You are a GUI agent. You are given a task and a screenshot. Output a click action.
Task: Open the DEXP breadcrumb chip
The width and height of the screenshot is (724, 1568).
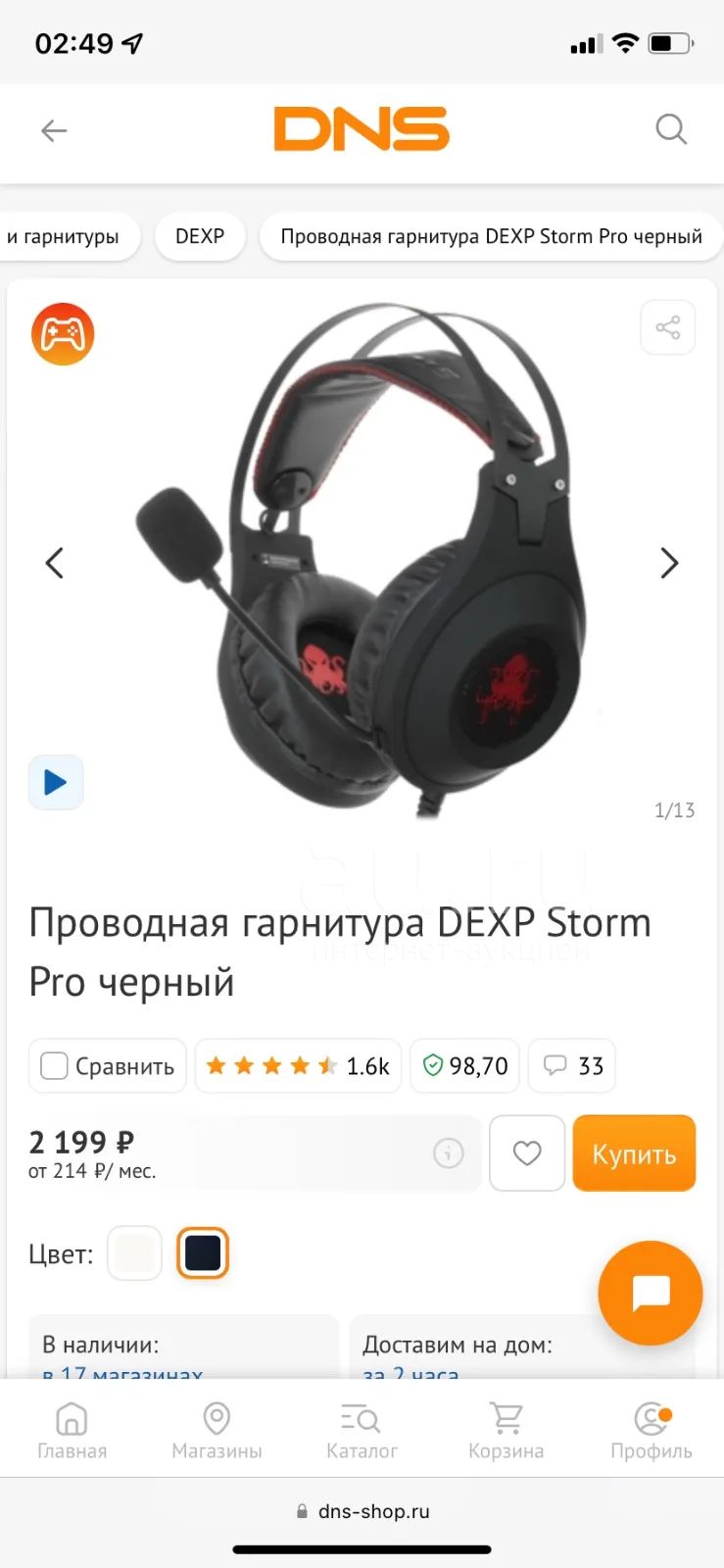click(x=200, y=236)
